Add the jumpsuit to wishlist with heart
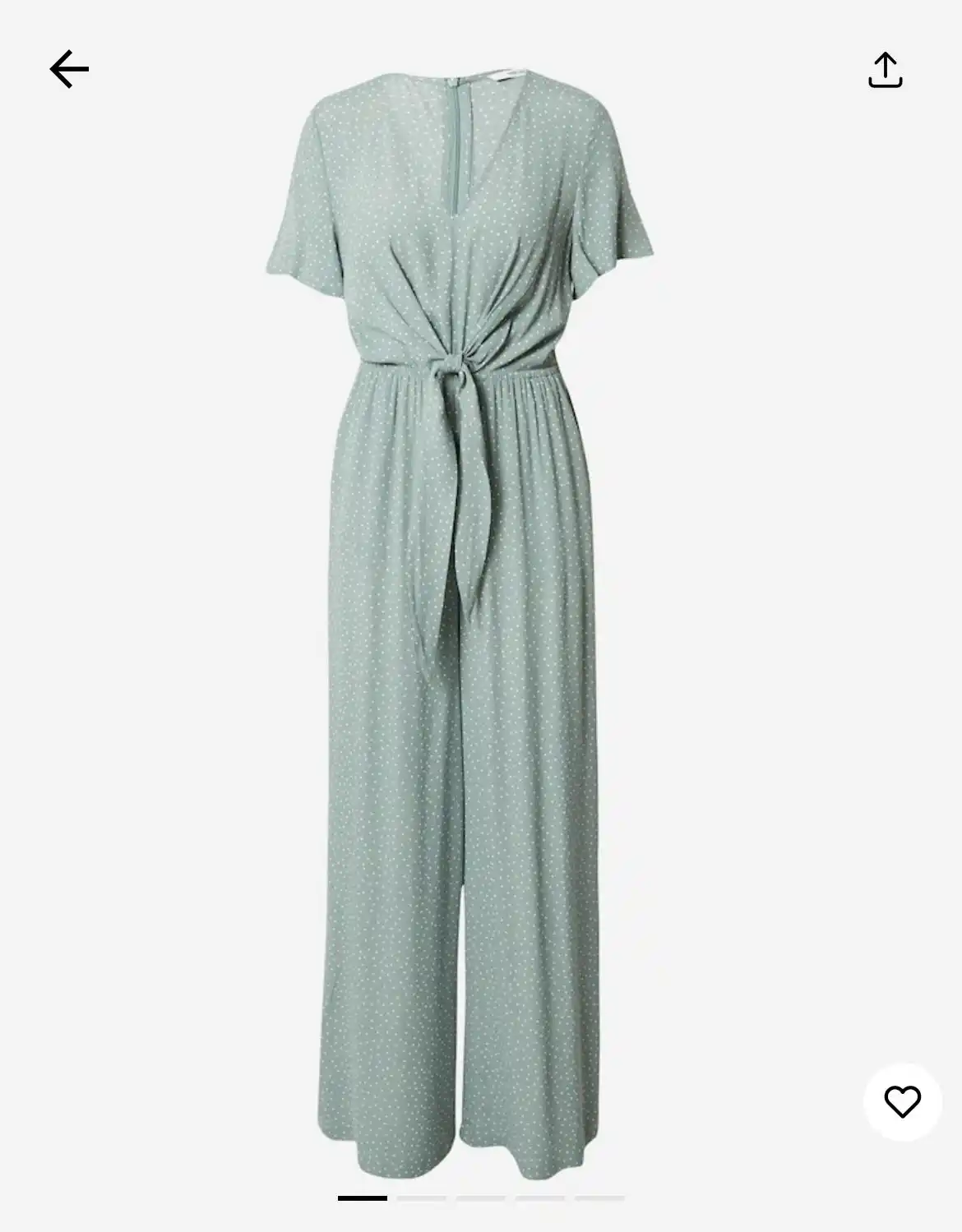This screenshot has height=1232, width=962. click(x=902, y=1101)
